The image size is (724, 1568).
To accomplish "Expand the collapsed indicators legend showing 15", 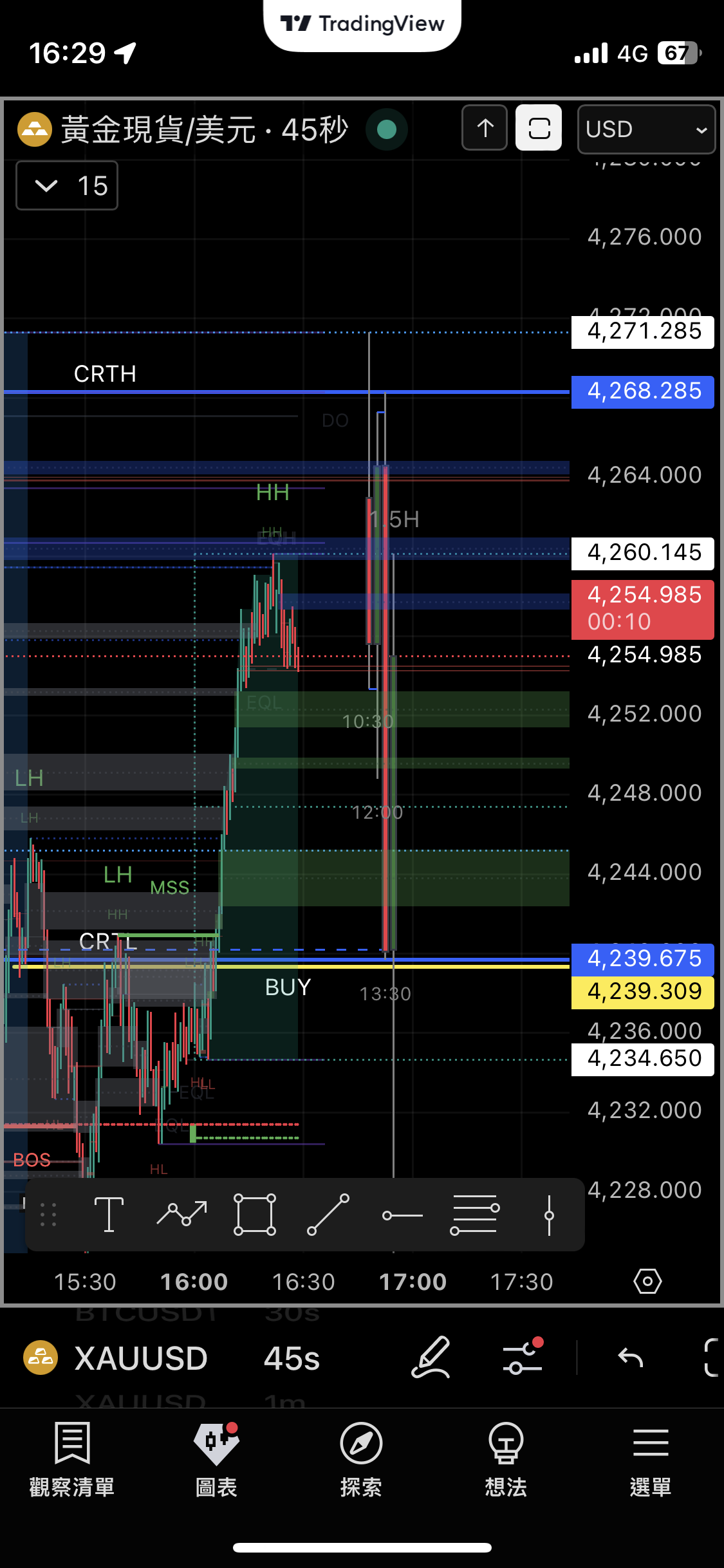I will (67, 186).
